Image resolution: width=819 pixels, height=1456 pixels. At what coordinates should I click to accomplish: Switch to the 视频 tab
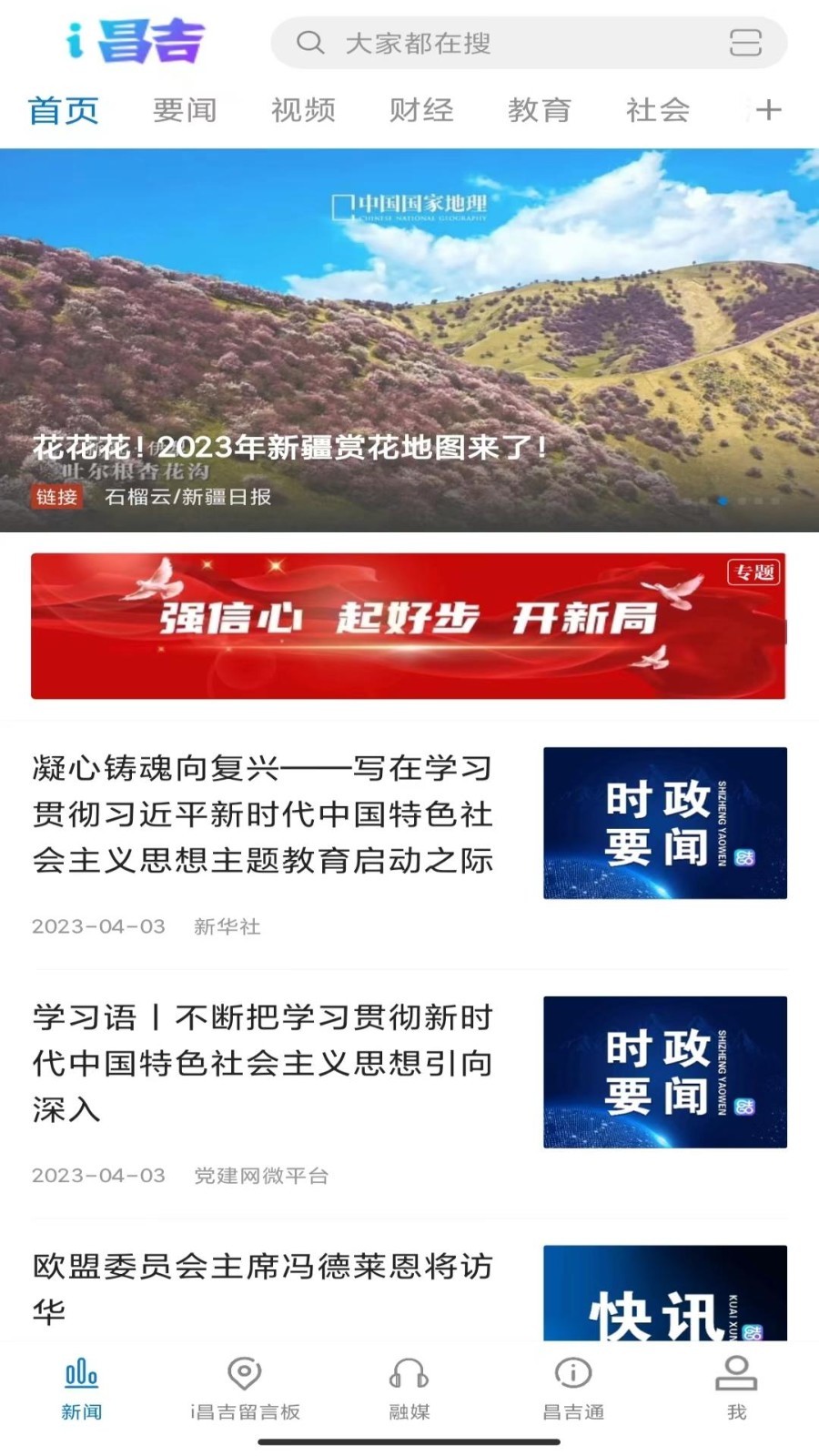[x=302, y=110]
